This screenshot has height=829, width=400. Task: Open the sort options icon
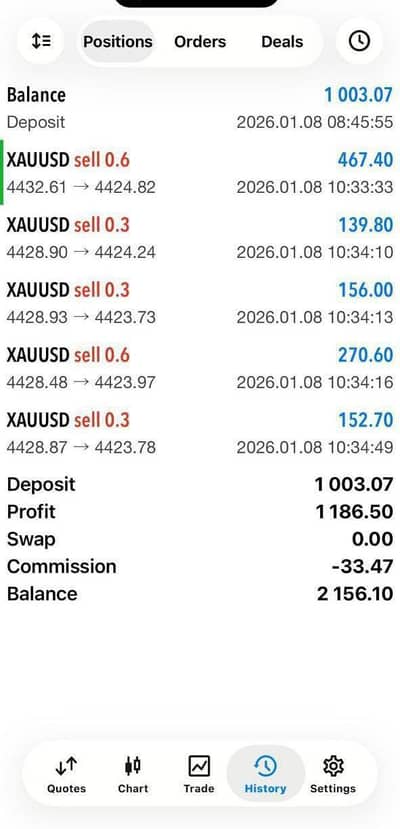[x=41, y=41]
